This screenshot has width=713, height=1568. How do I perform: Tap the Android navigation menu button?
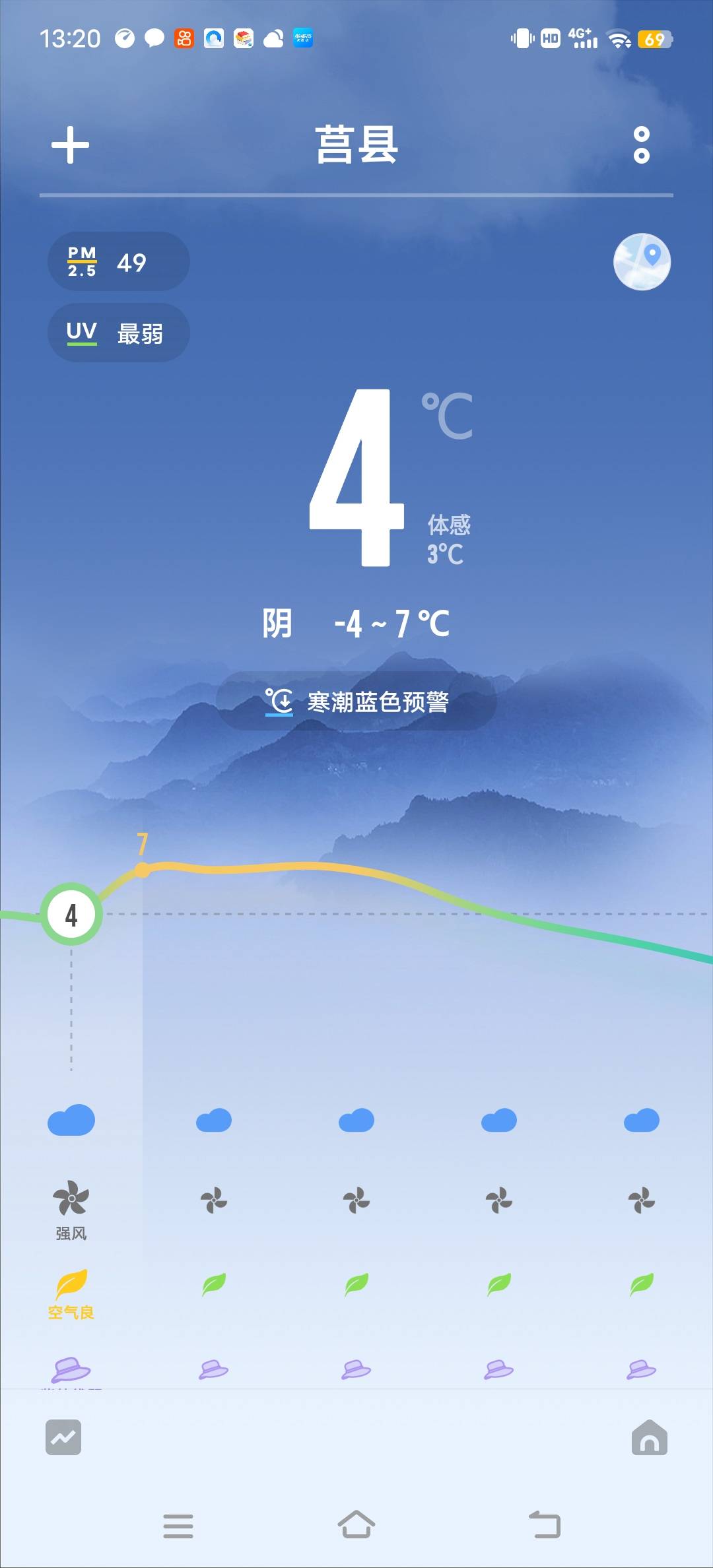pyautogui.click(x=178, y=1526)
